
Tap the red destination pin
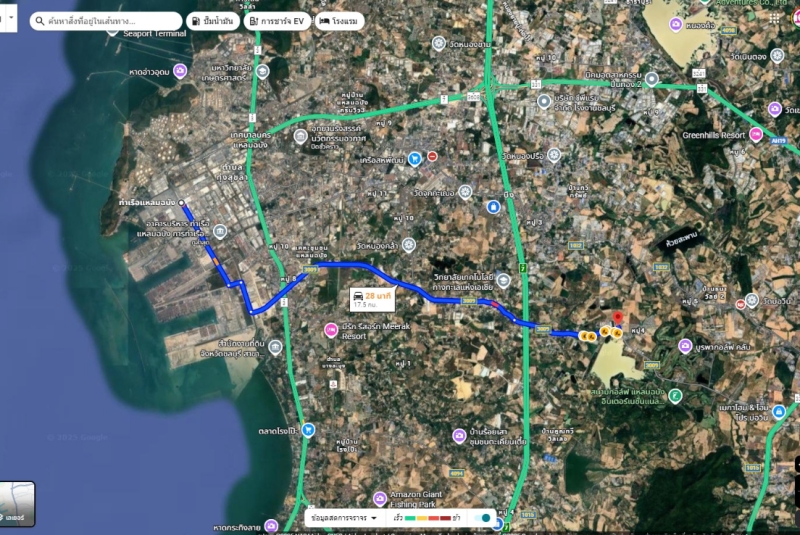coord(617,317)
